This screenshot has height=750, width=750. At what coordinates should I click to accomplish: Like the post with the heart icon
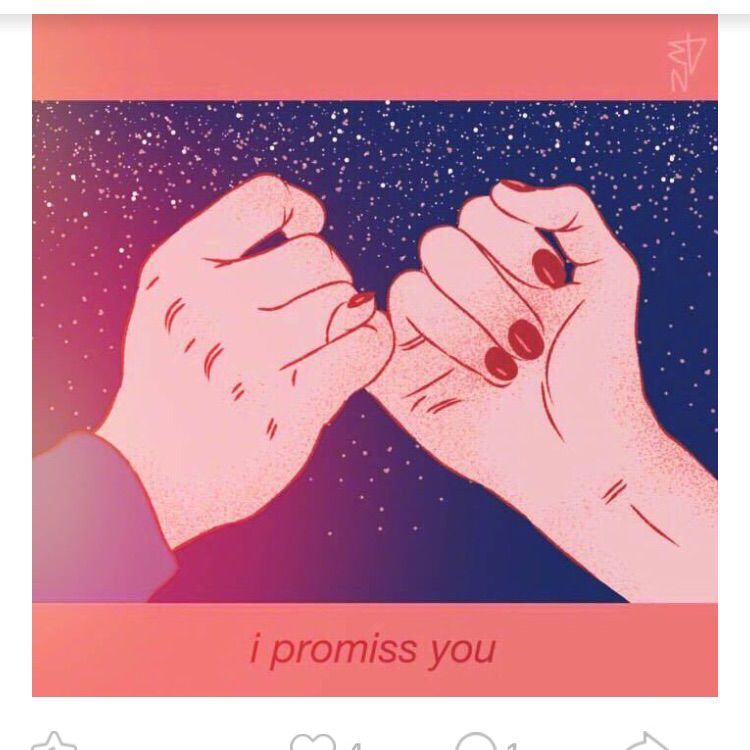313,742
